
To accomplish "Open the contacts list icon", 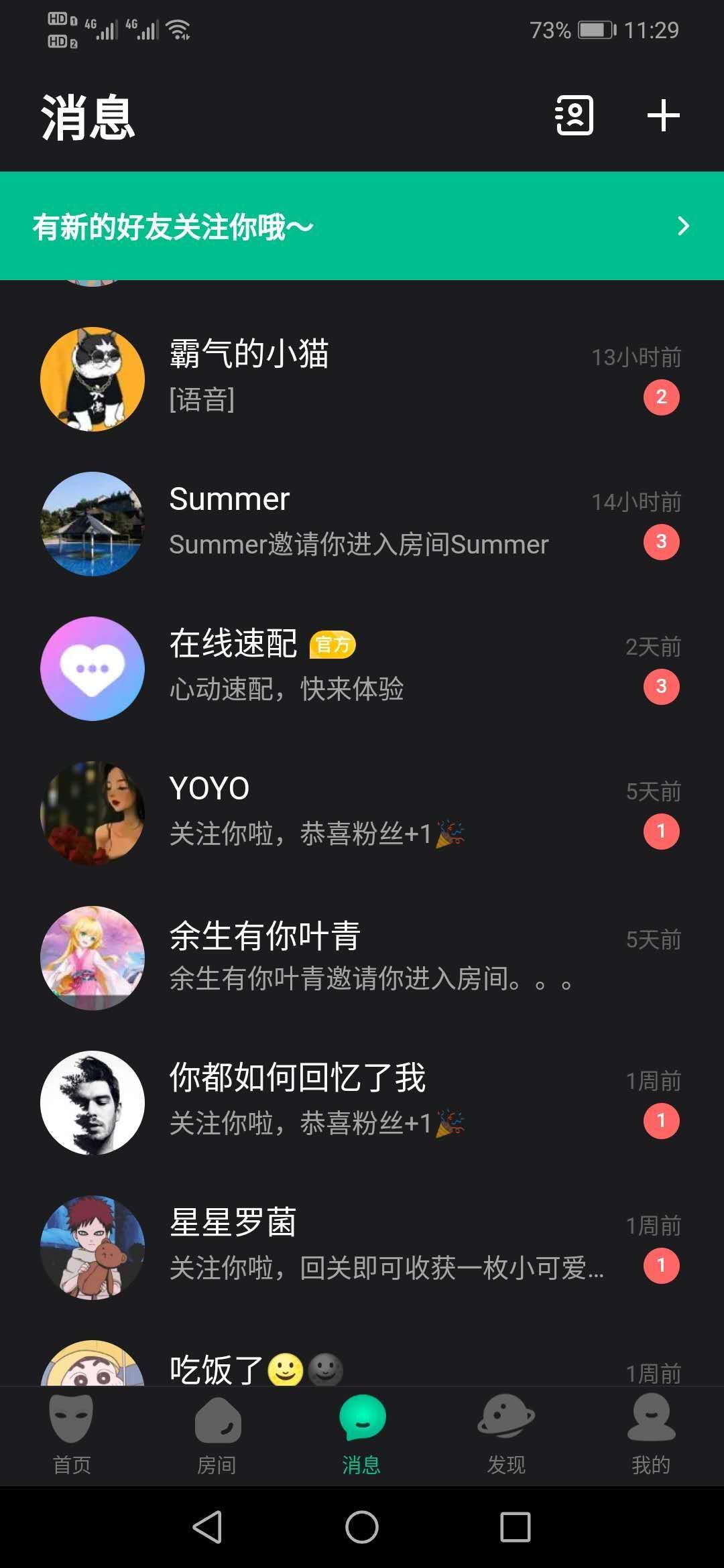I will pyautogui.click(x=575, y=115).
